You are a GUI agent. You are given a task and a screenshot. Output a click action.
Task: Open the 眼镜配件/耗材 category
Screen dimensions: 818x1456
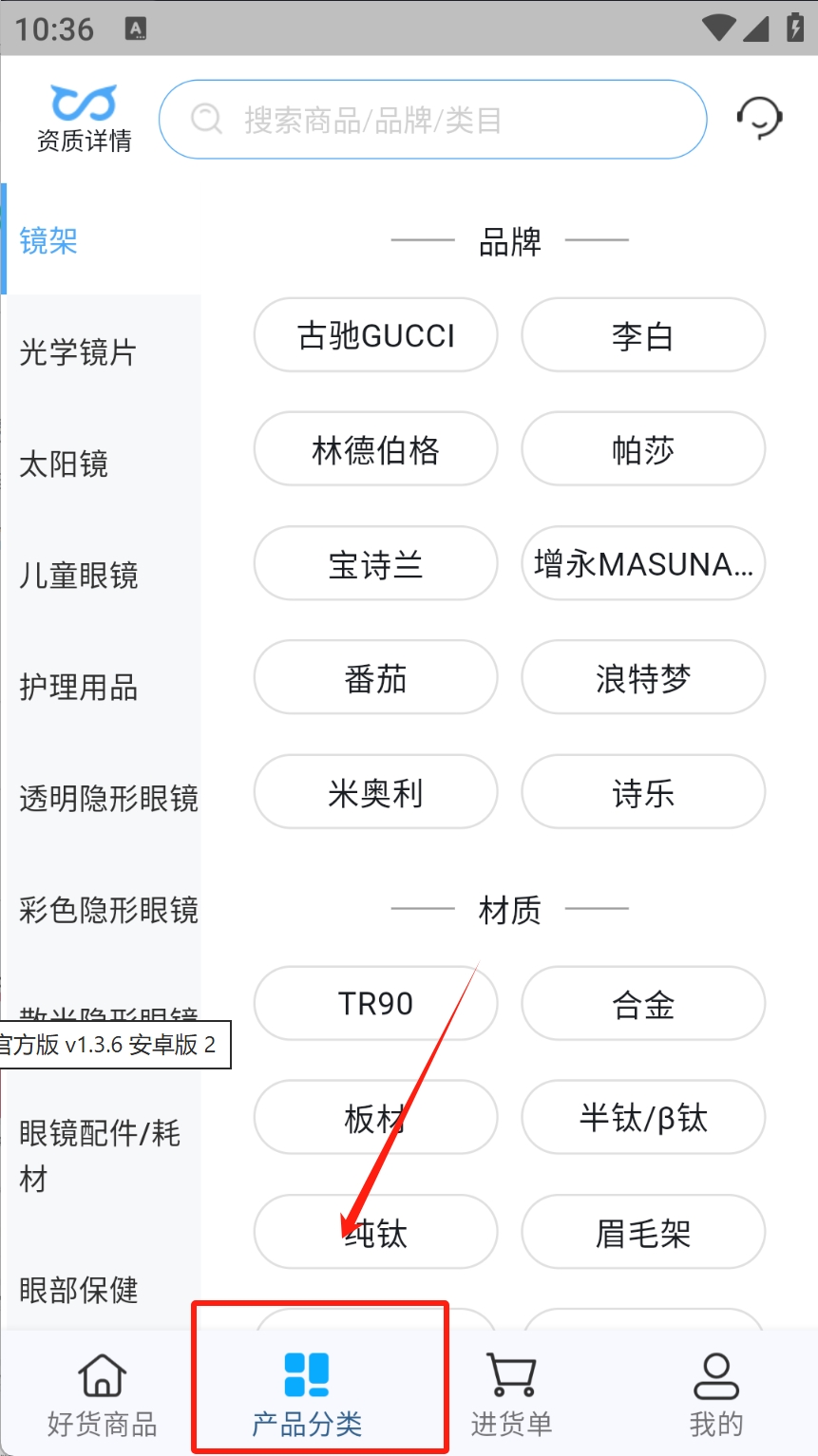tap(100, 1155)
